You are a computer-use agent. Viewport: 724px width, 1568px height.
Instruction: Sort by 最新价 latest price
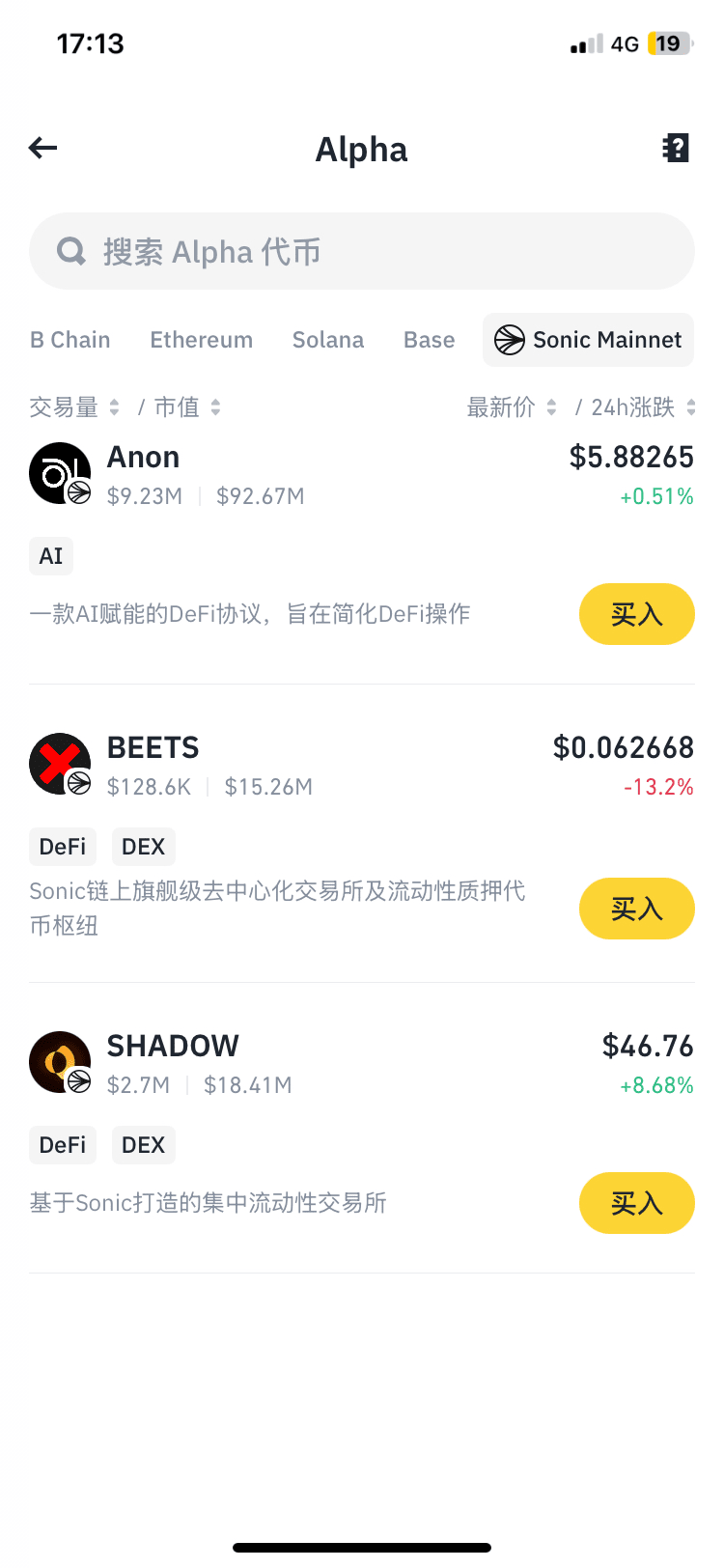pyautogui.click(x=512, y=407)
